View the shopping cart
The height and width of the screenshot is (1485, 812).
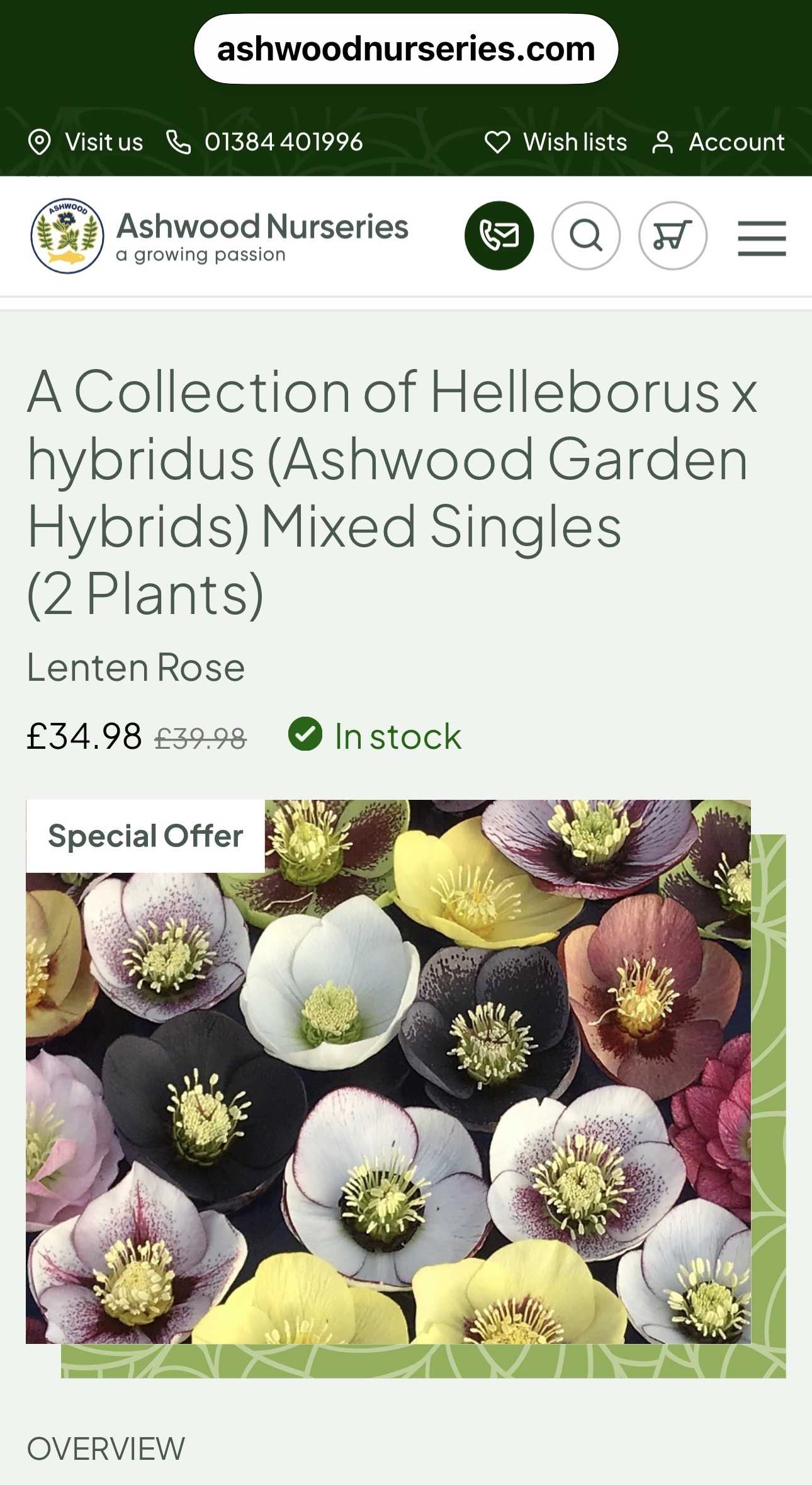[x=673, y=236]
